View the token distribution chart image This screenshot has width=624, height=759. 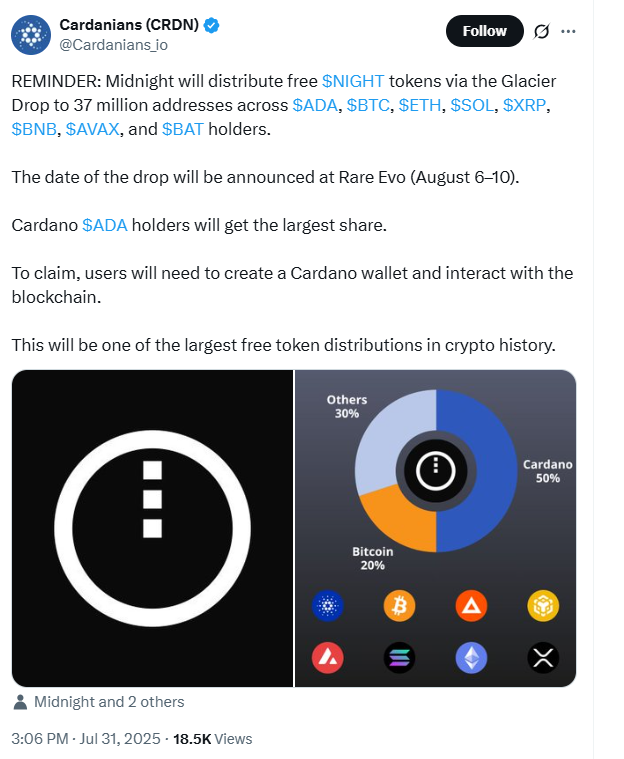pos(435,527)
